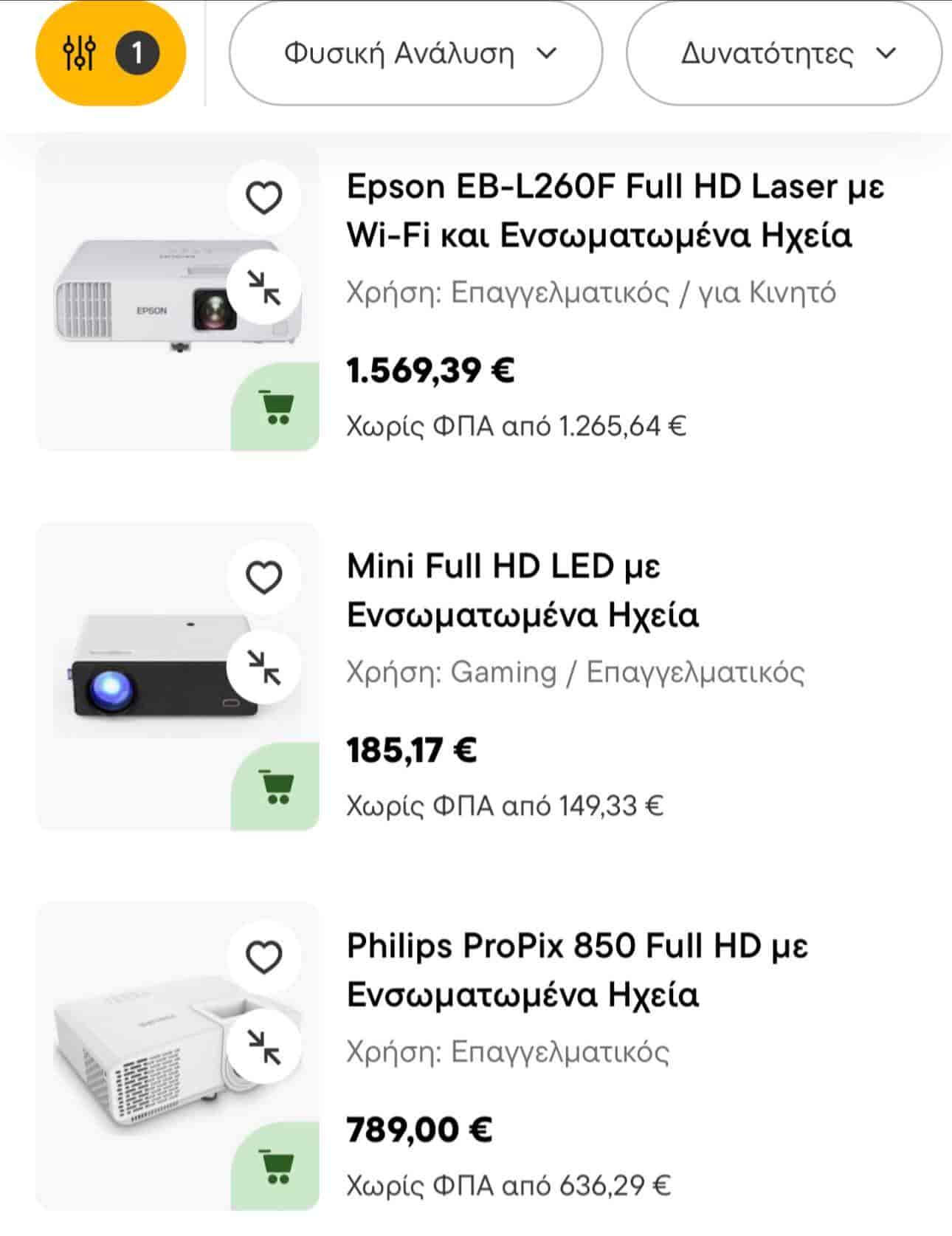The image size is (952, 1236).
Task: Compare the Epson EB-L260F projector
Action: pos(263,287)
